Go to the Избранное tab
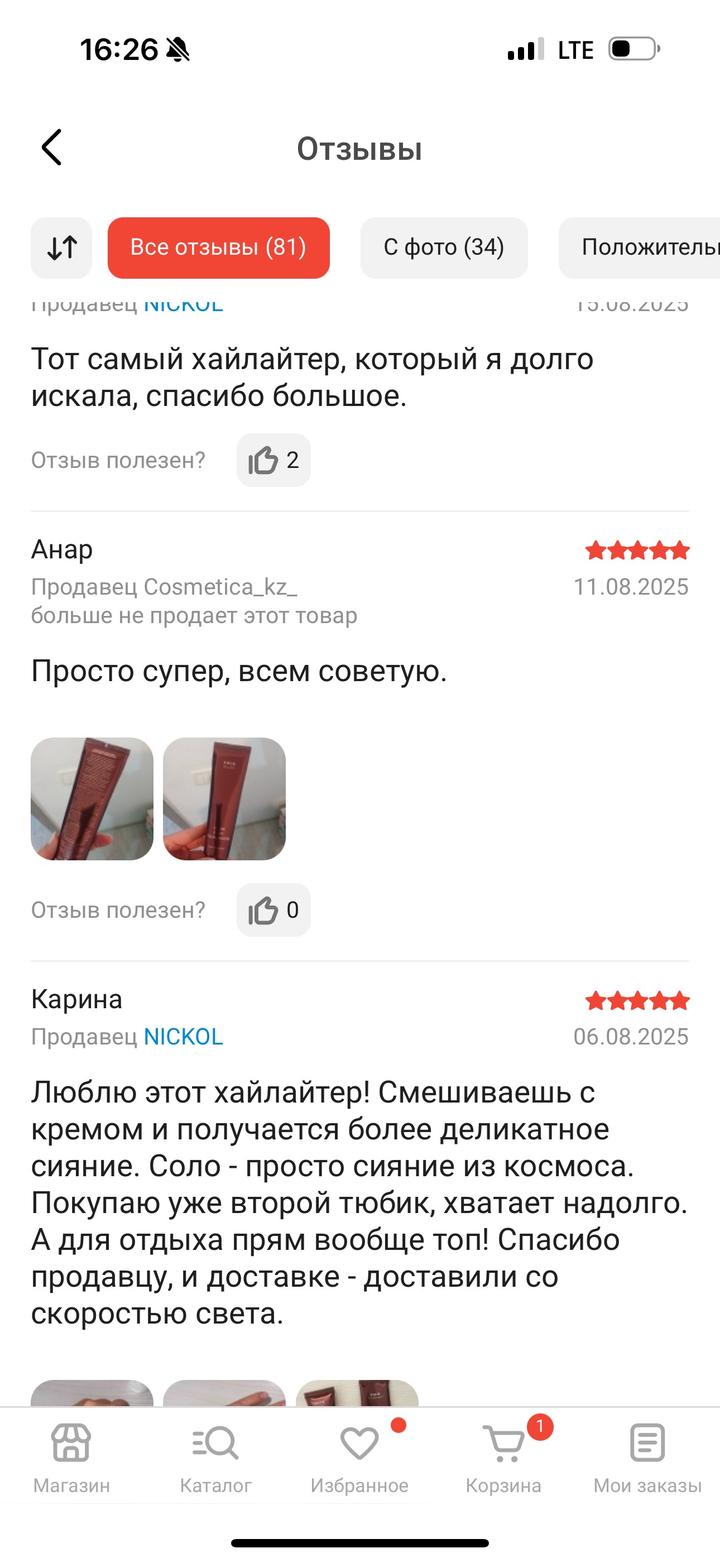720x1561 pixels. (359, 1458)
